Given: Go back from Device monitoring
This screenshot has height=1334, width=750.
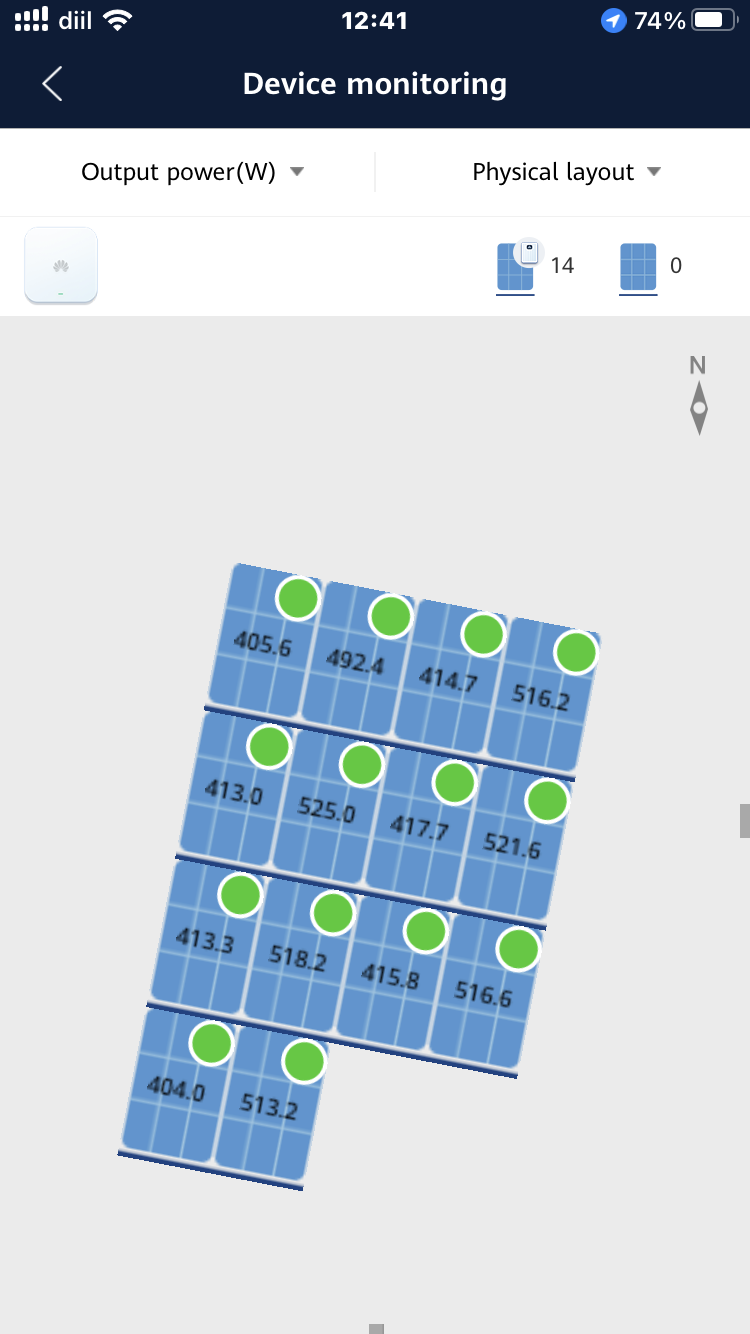Looking at the screenshot, I should pos(53,84).
